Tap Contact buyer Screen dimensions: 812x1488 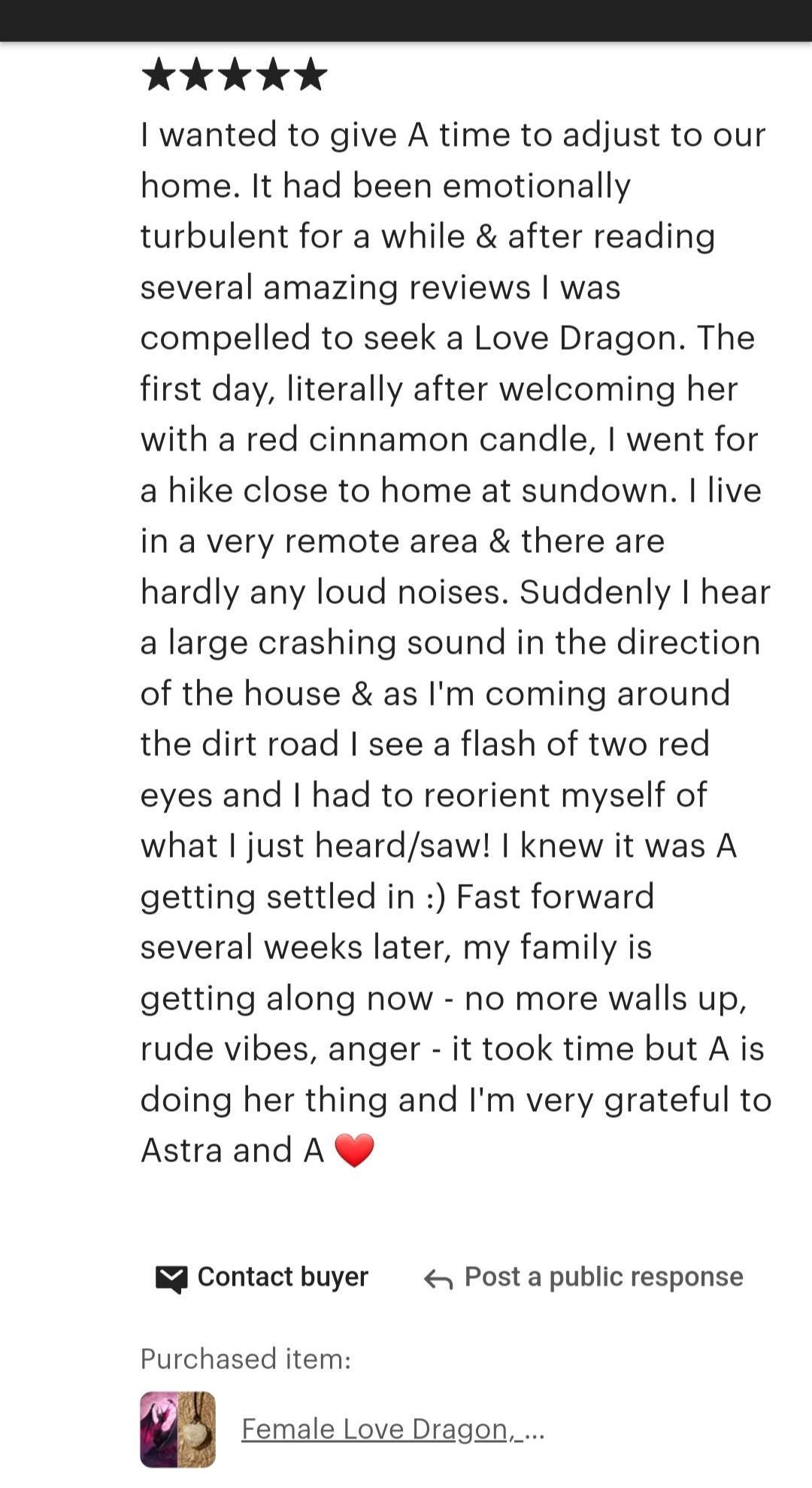coord(262,1277)
